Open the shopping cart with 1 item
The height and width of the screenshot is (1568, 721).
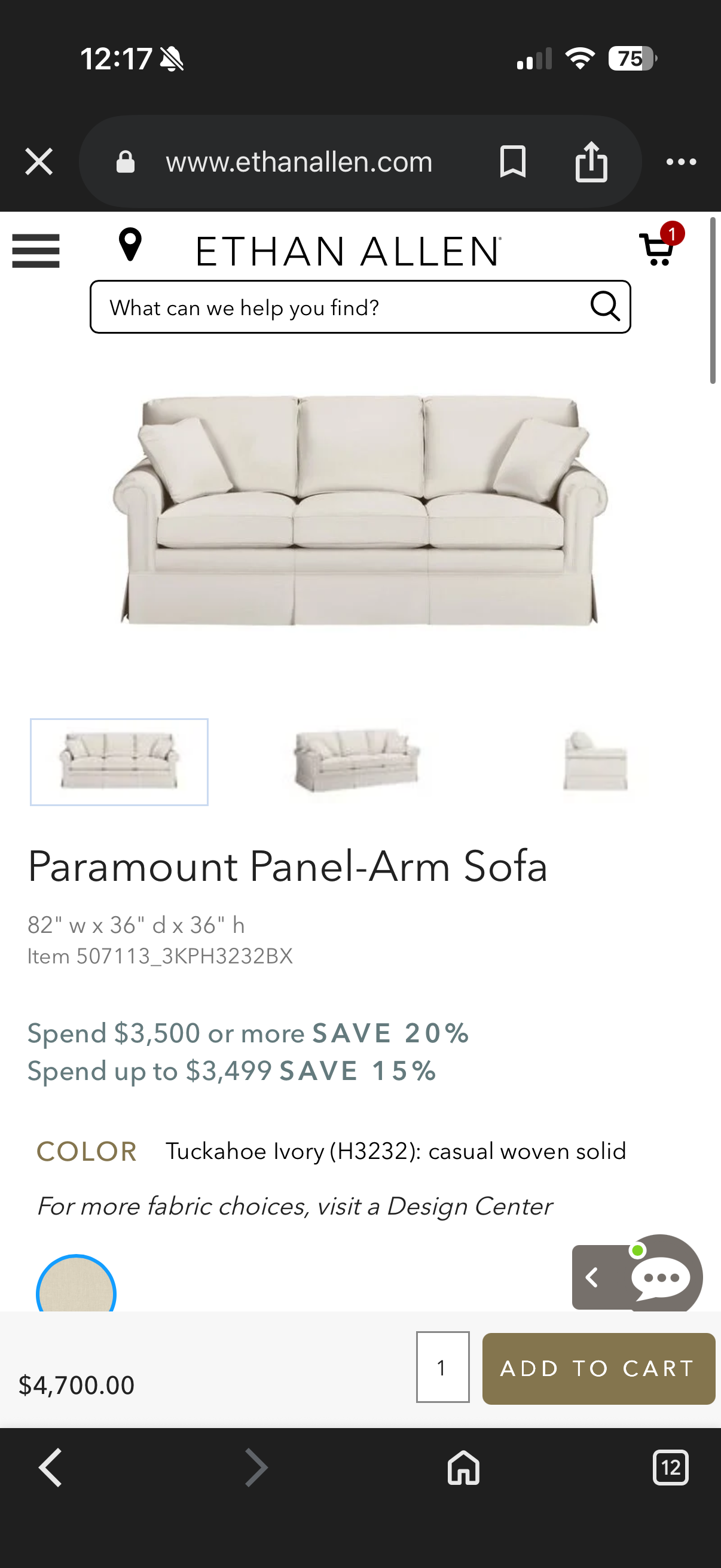point(657,249)
